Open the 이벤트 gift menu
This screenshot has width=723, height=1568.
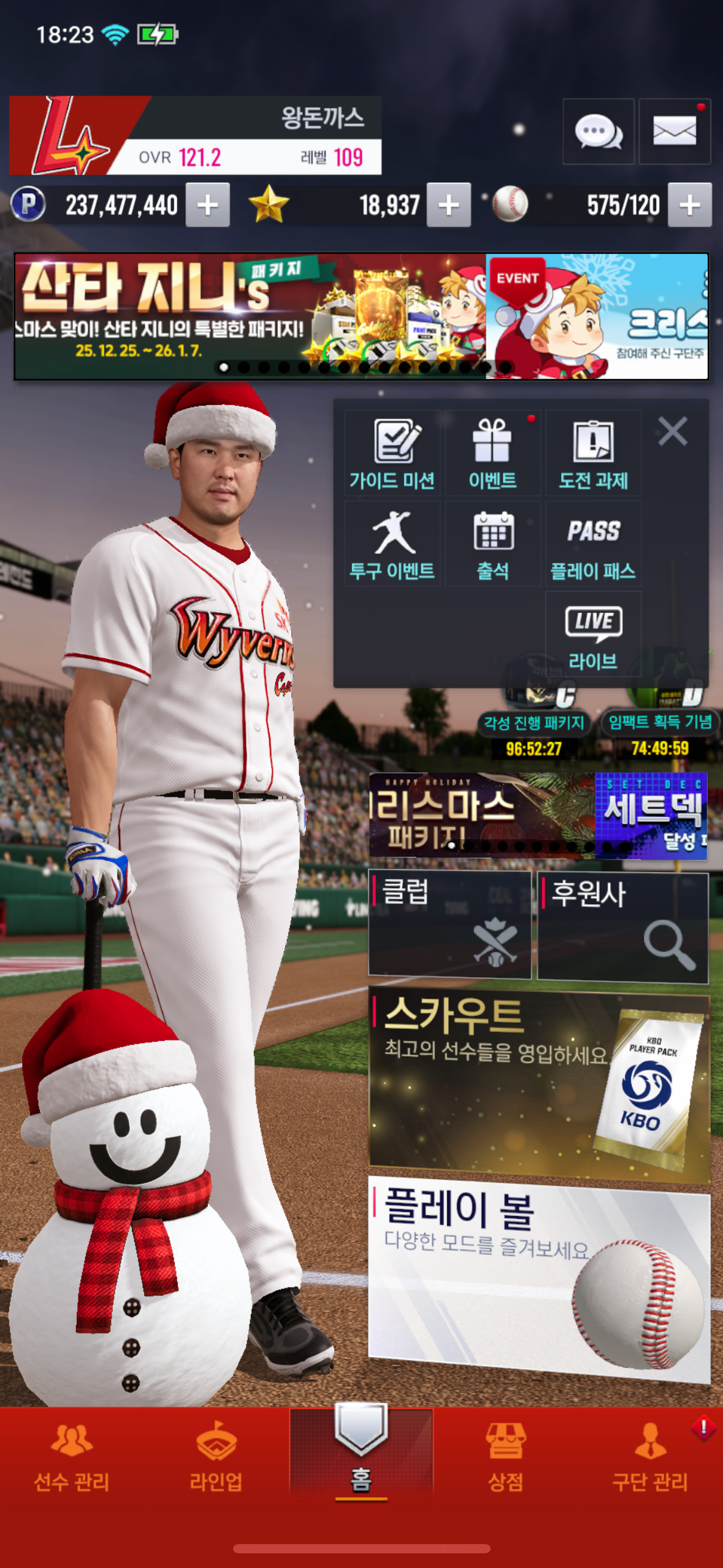click(x=492, y=454)
